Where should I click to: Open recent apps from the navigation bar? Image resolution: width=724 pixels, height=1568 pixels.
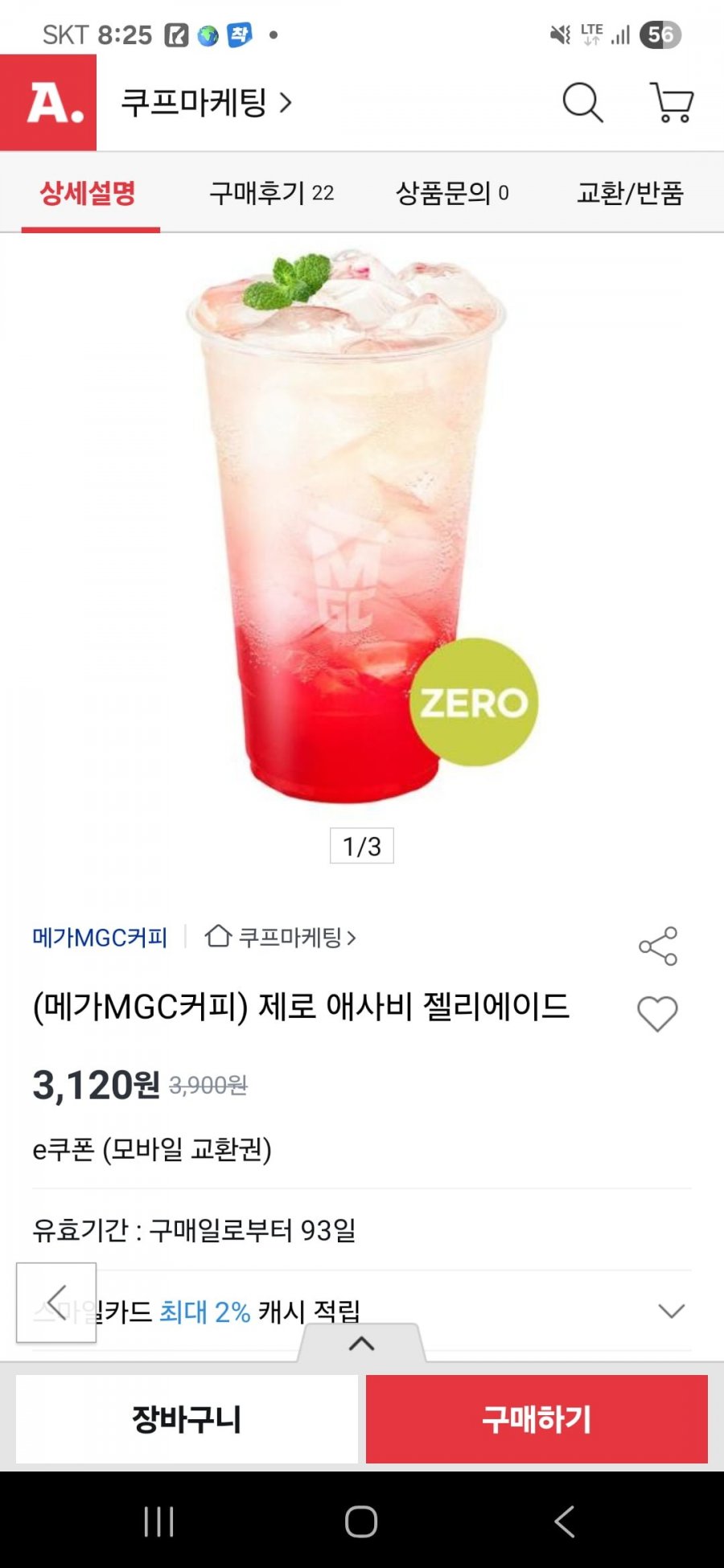pyautogui.click(x=158, y=1521)
